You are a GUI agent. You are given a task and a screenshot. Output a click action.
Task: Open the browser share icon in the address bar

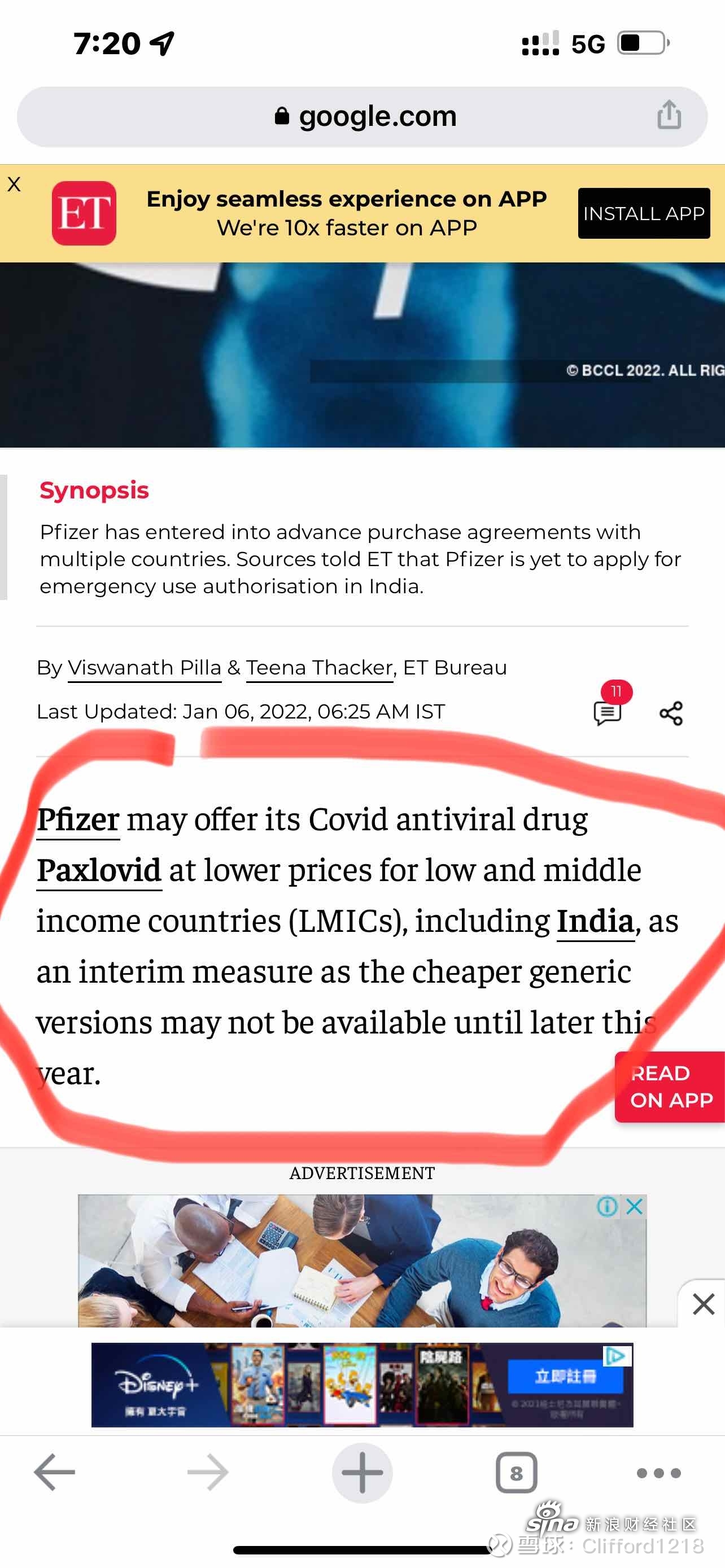point(669,115)
